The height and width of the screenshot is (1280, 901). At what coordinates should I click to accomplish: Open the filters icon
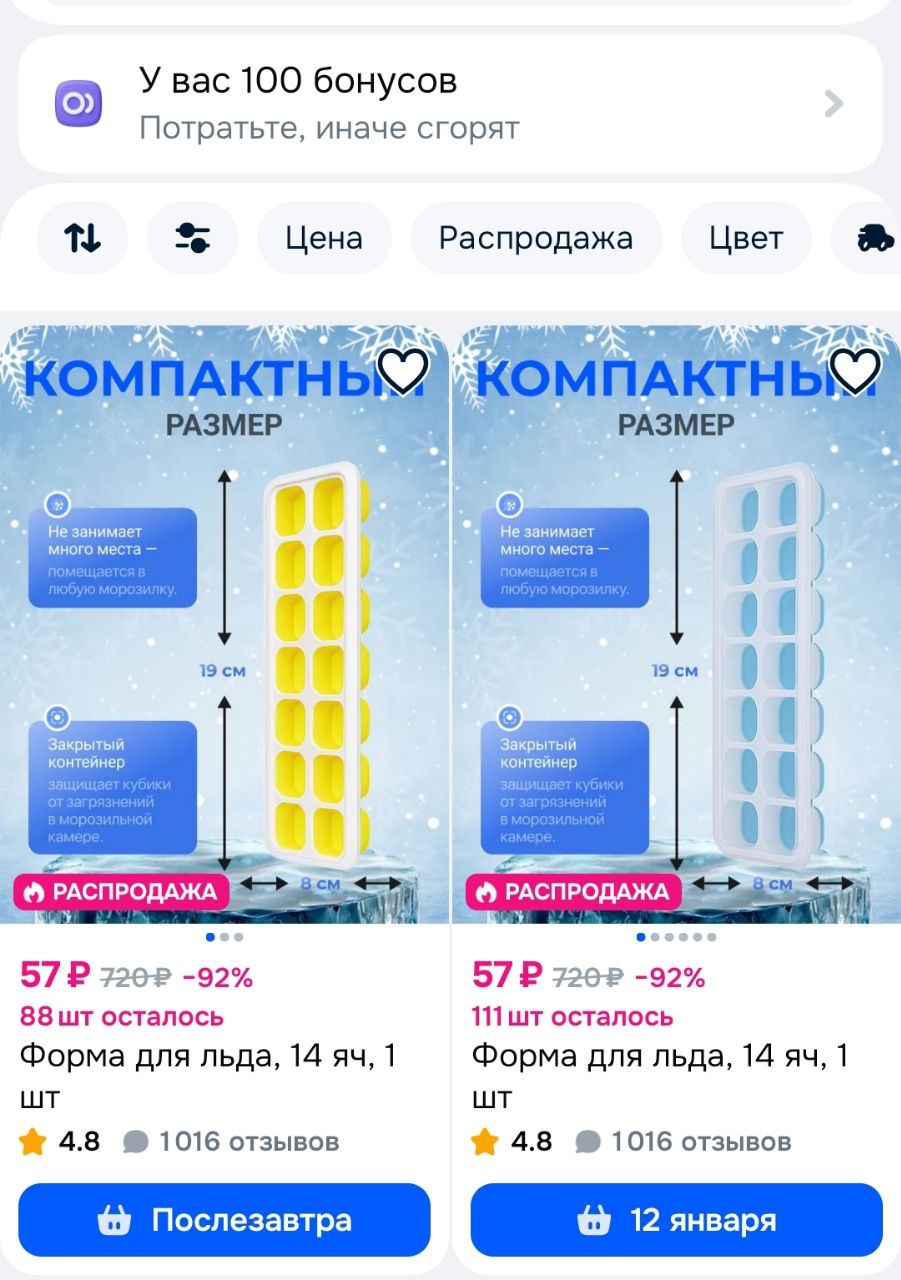(x=192, y=238)
